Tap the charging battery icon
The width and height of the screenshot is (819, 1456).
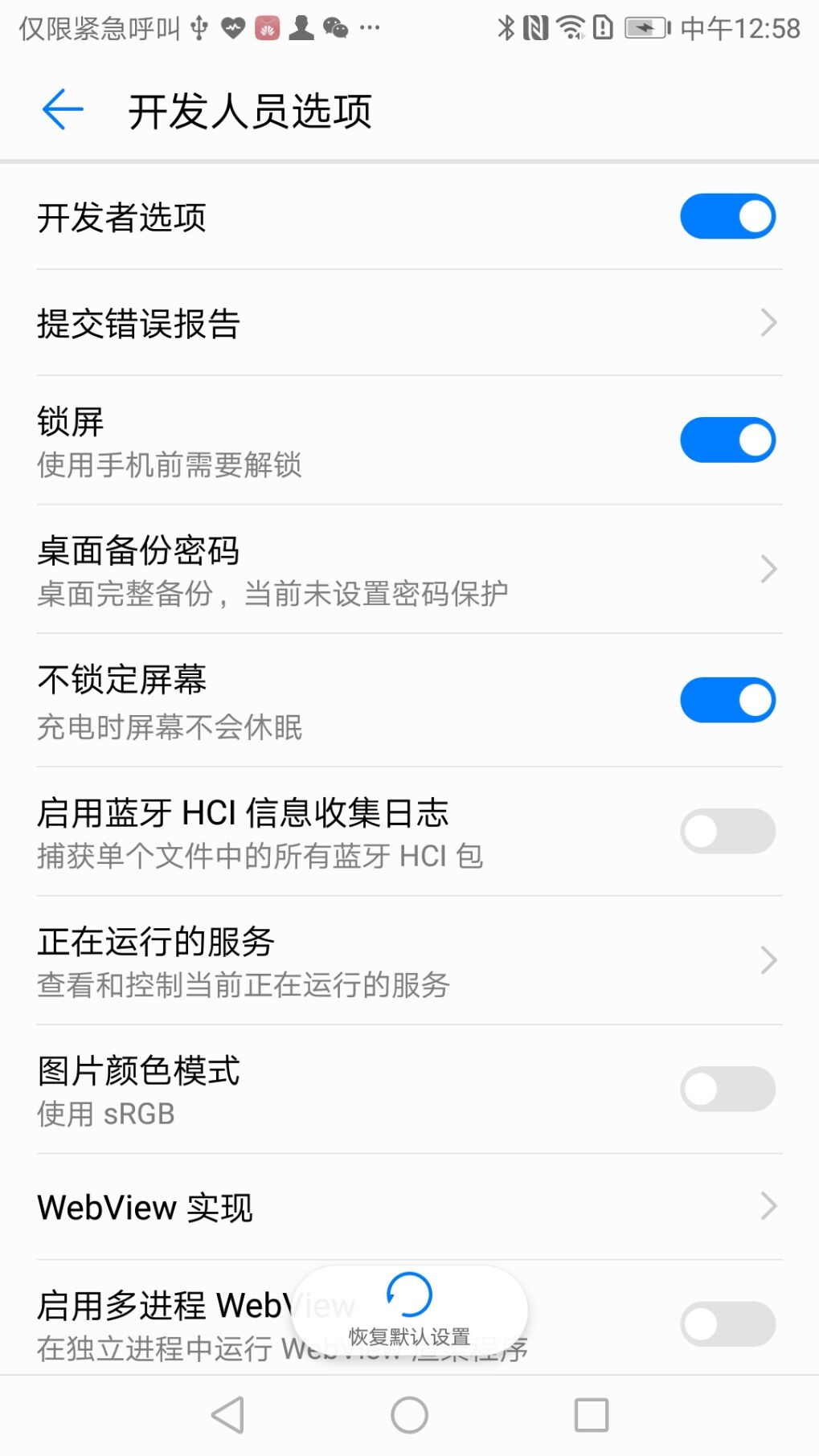click(644, 27)
